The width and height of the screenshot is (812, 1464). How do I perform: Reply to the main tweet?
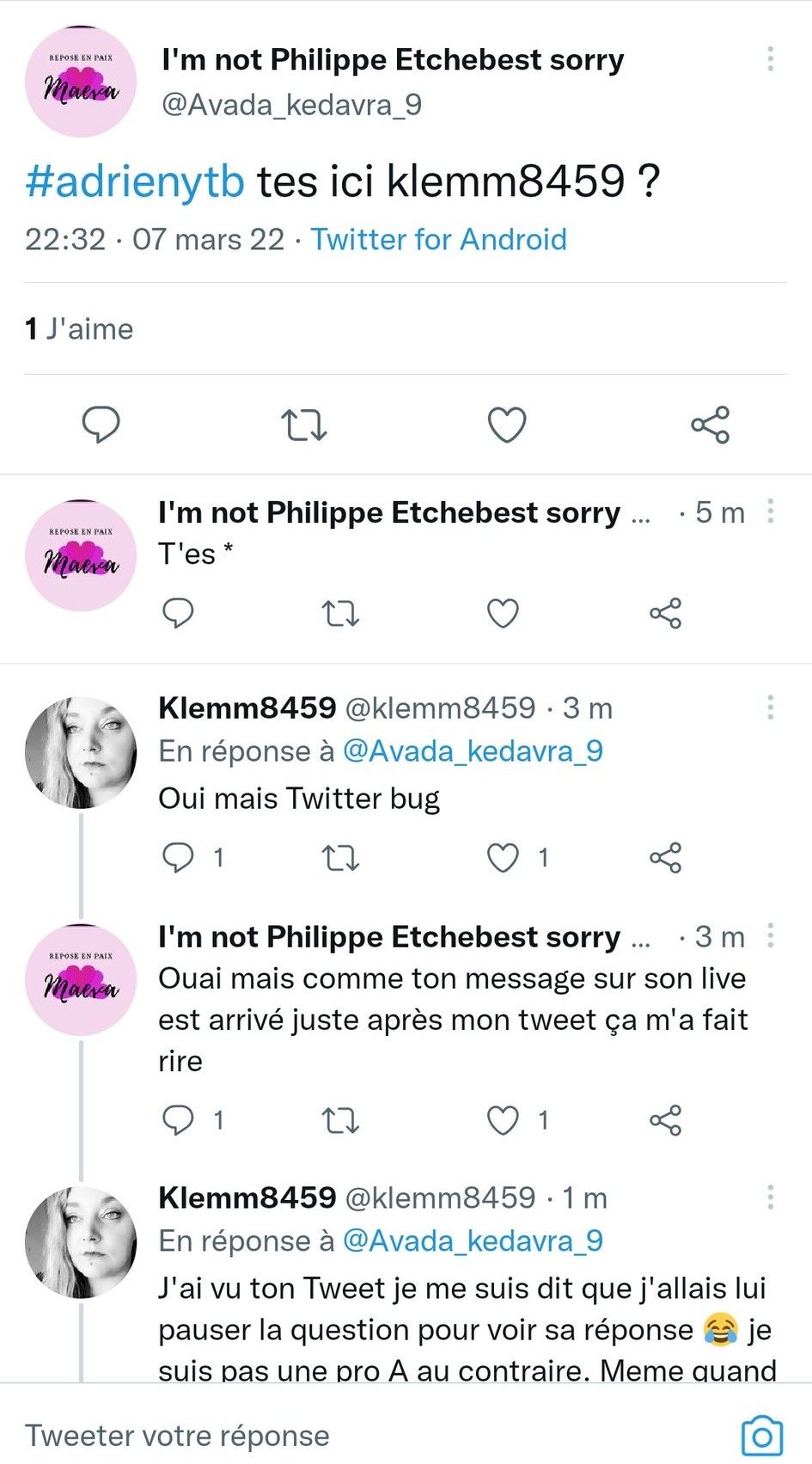(x=101, y=425)
